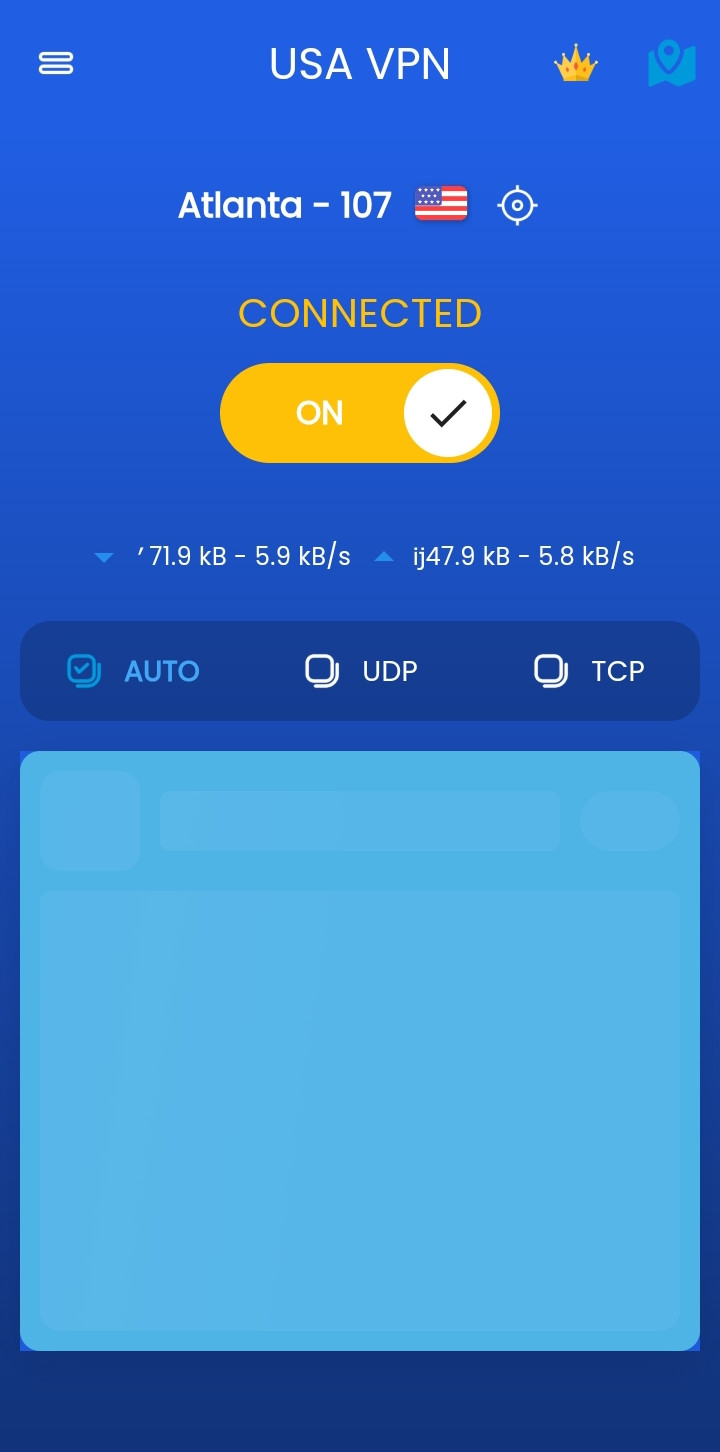Image resolution: width=720 pixels, height=1452 pixels.
Task: Select the TCP protocol option
Action: pyautogui.click(x=590, y=671)
